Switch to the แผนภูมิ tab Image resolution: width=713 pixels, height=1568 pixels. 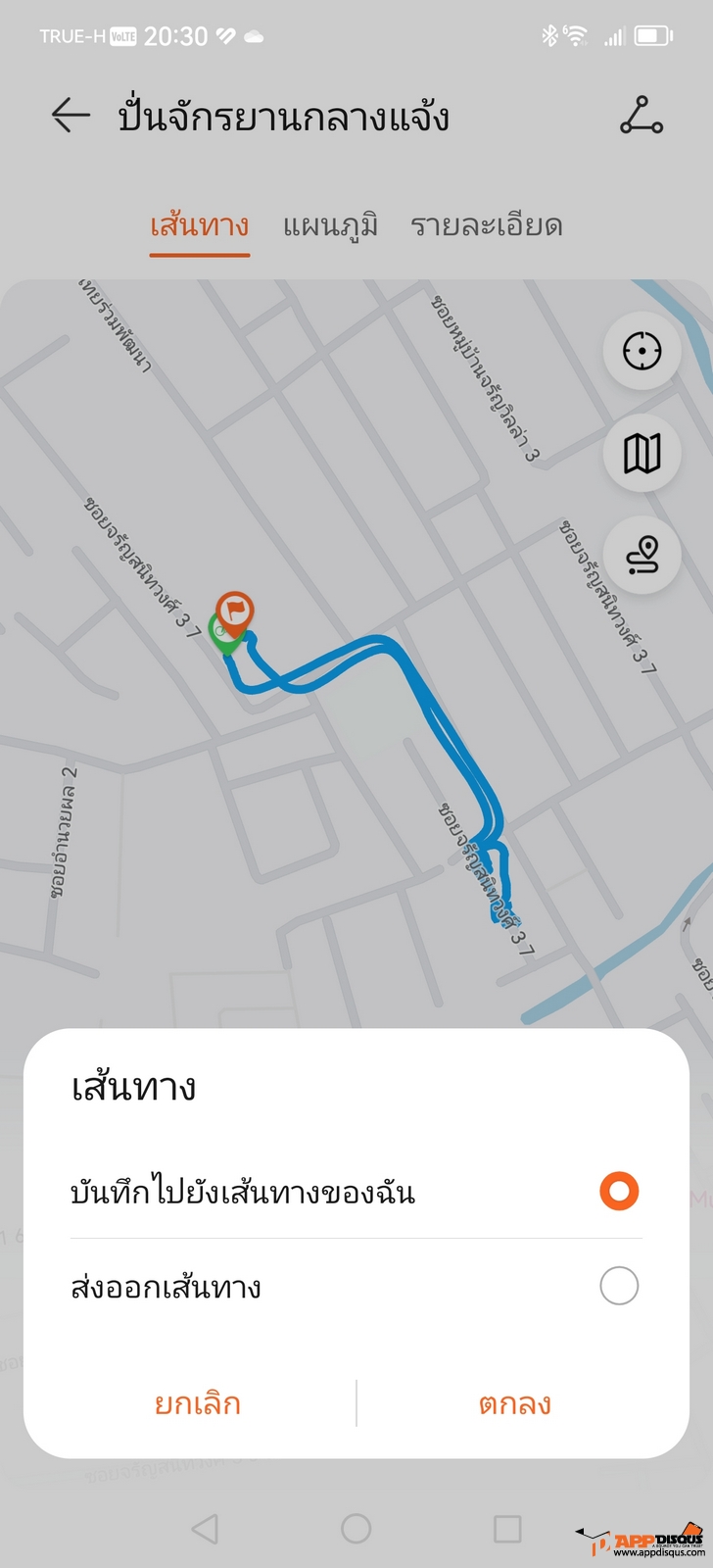coord(330,226)
